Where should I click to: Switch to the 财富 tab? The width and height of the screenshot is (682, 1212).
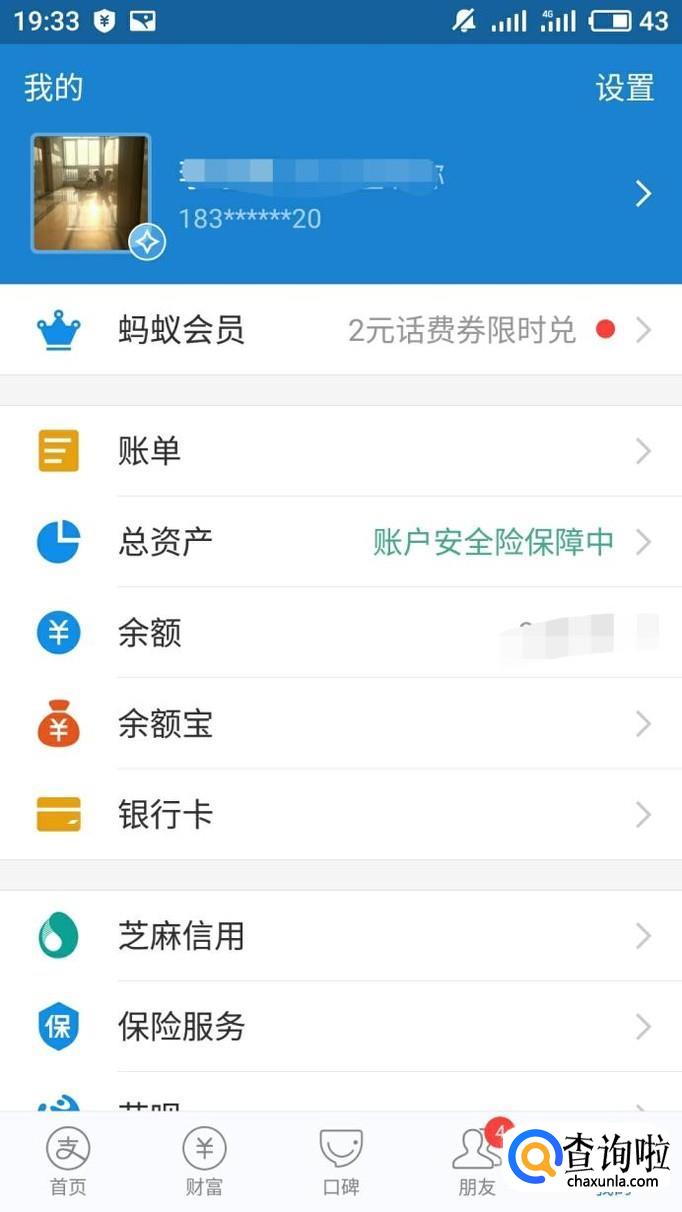204,1162
